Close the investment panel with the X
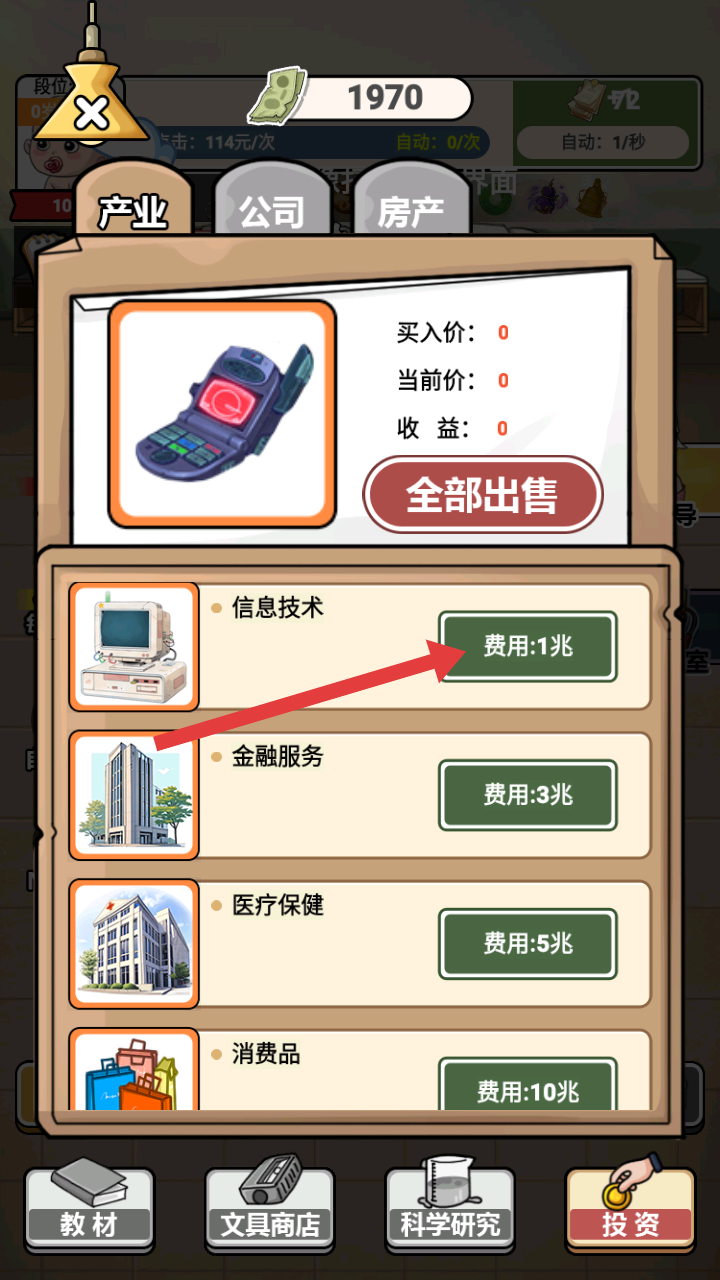Viewport: 720px width, 1280px height. 91,112
